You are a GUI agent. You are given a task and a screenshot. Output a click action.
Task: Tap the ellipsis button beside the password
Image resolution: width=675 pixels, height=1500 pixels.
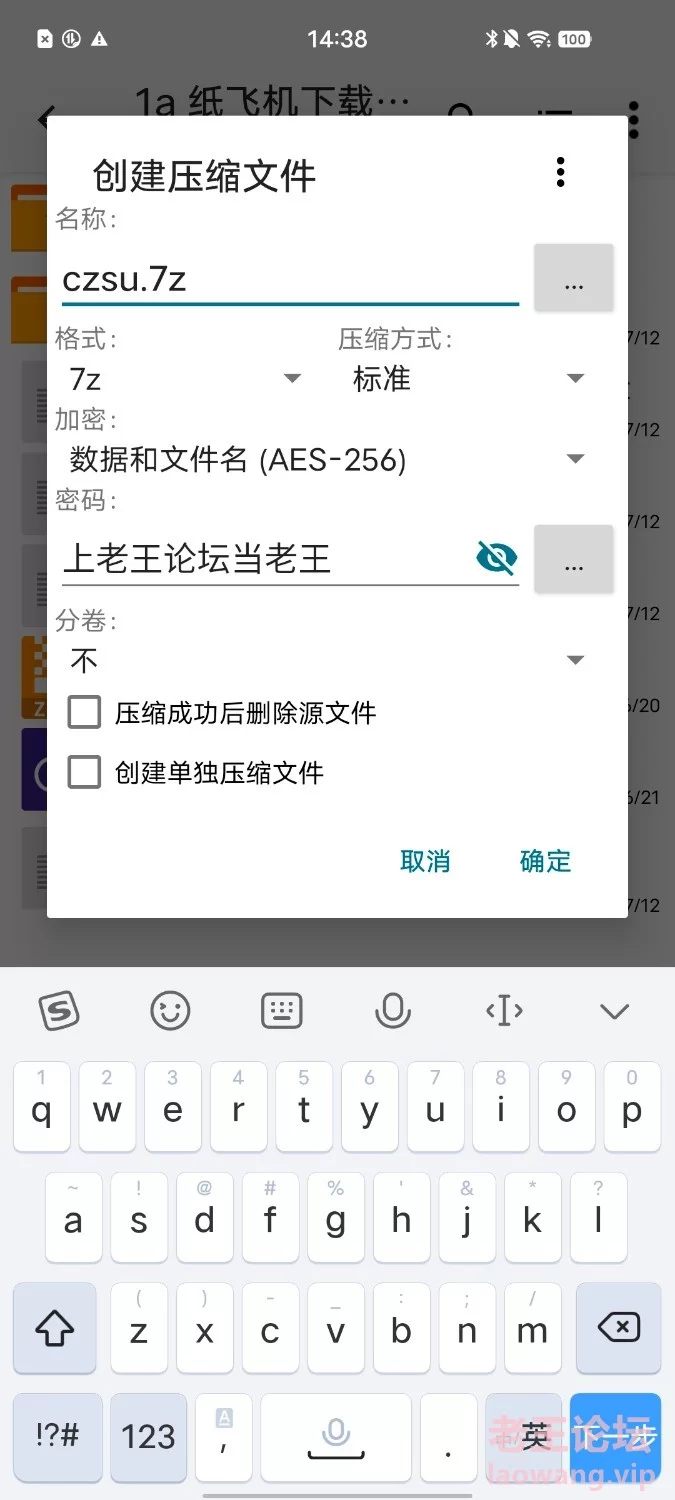(573, 560)
